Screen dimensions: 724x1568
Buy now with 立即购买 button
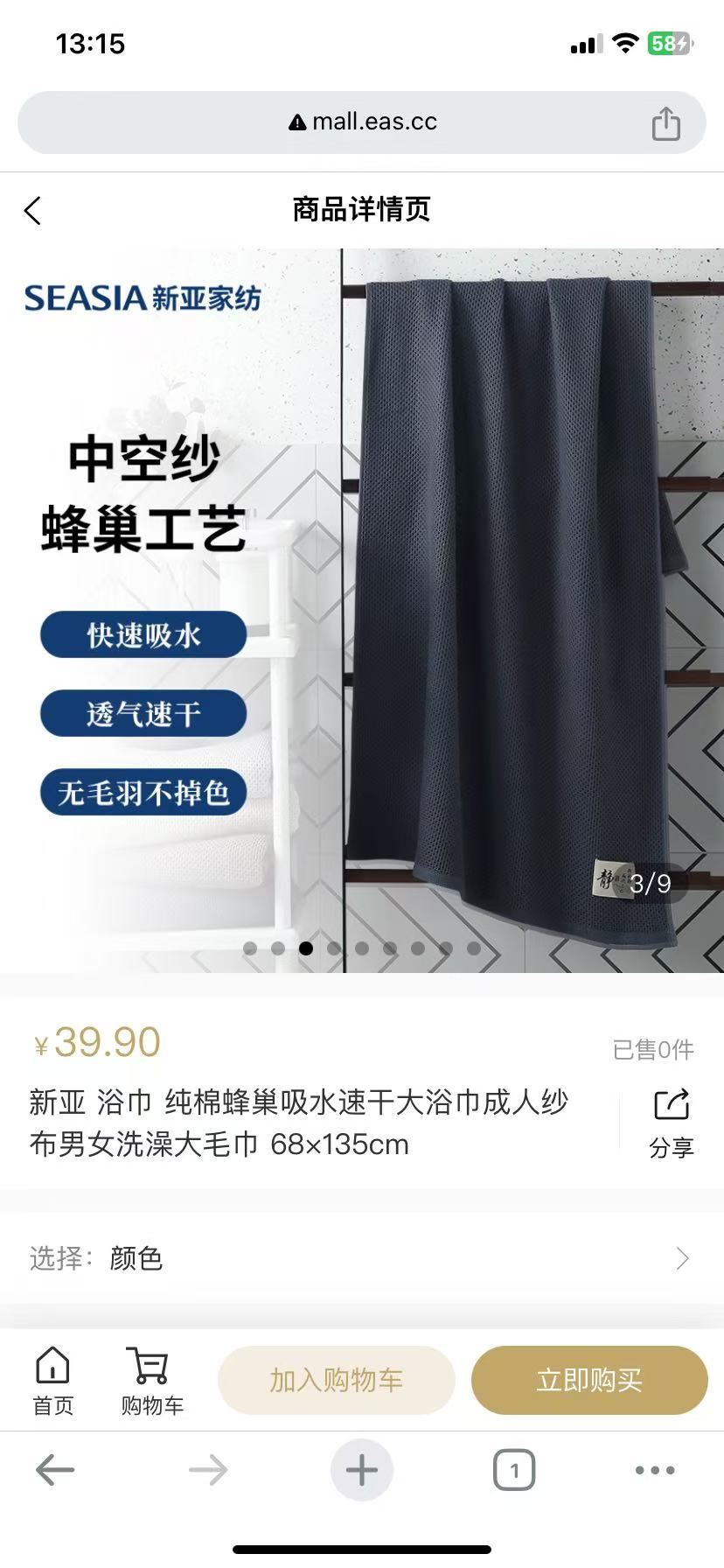(x=588, y=1380)
